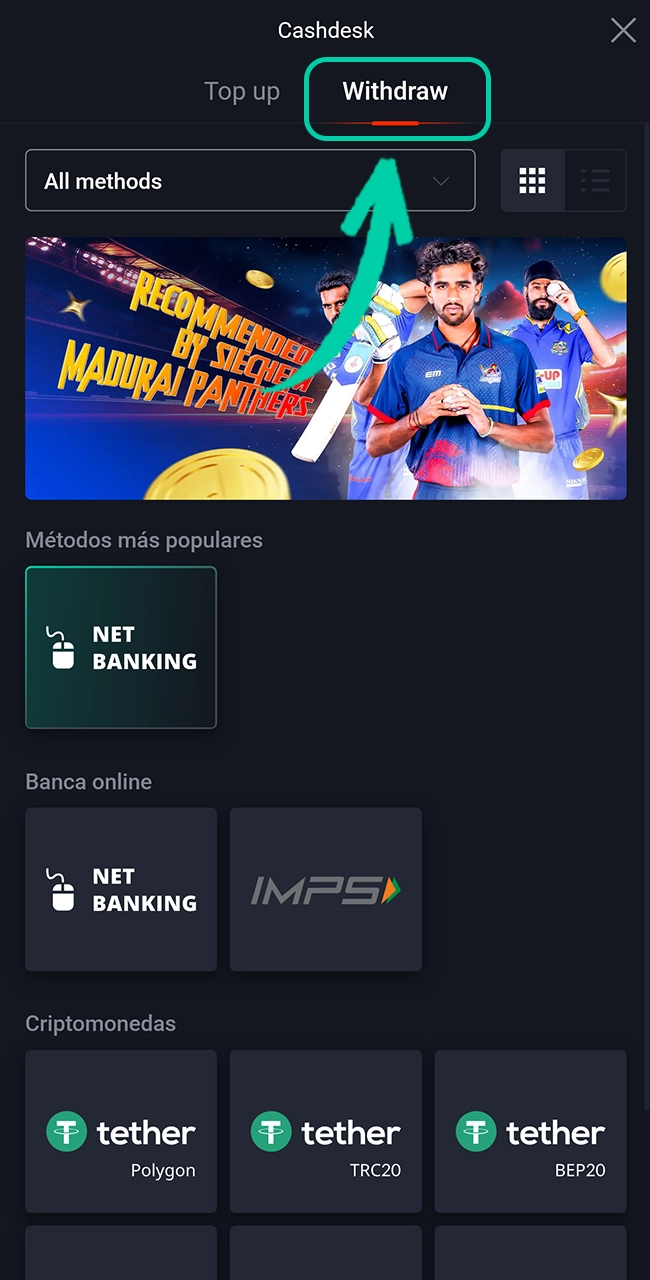
Task: Select the IMPS payment method
Action: [326, 889]
